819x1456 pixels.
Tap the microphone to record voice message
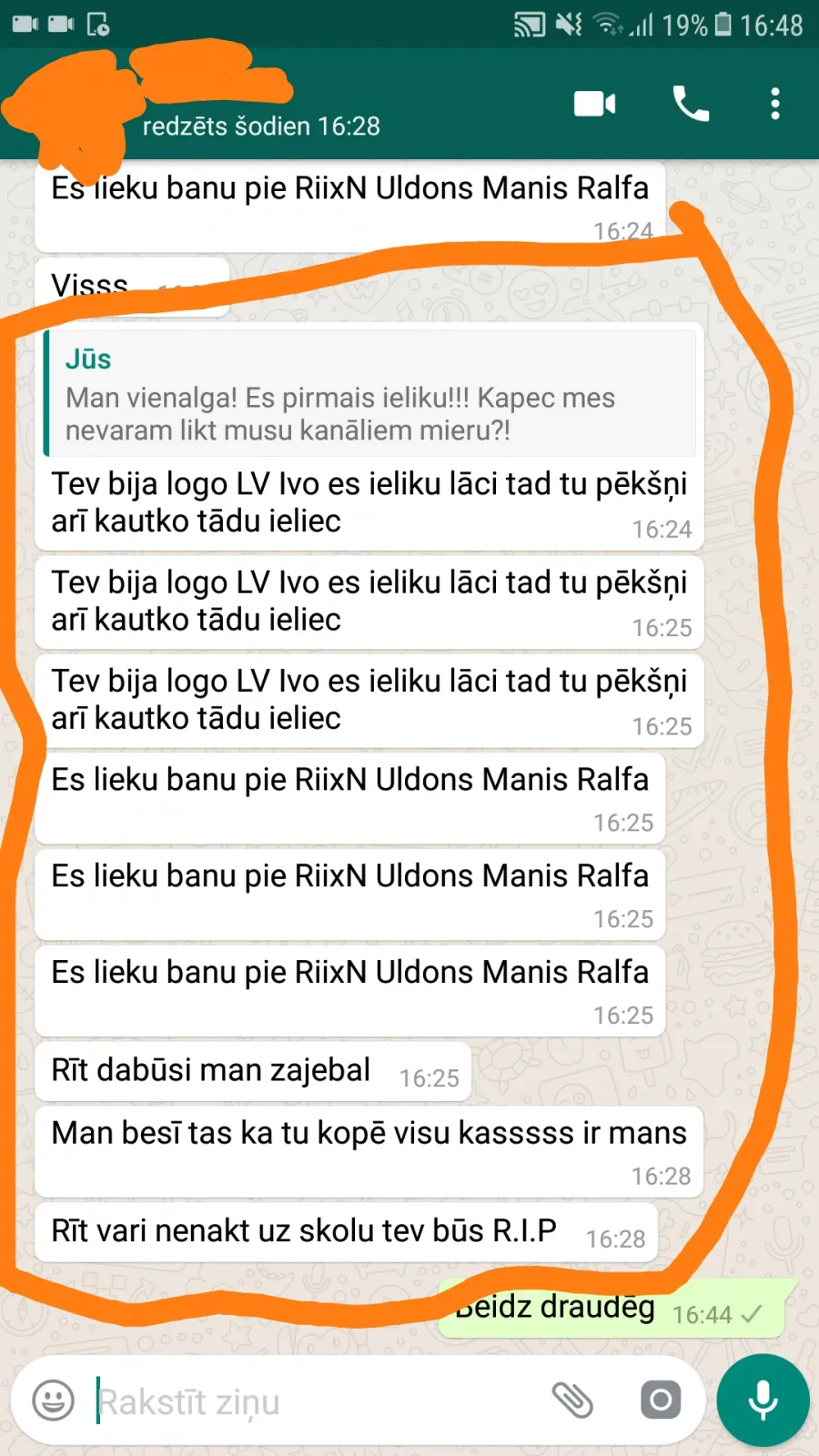[763, 1400]
